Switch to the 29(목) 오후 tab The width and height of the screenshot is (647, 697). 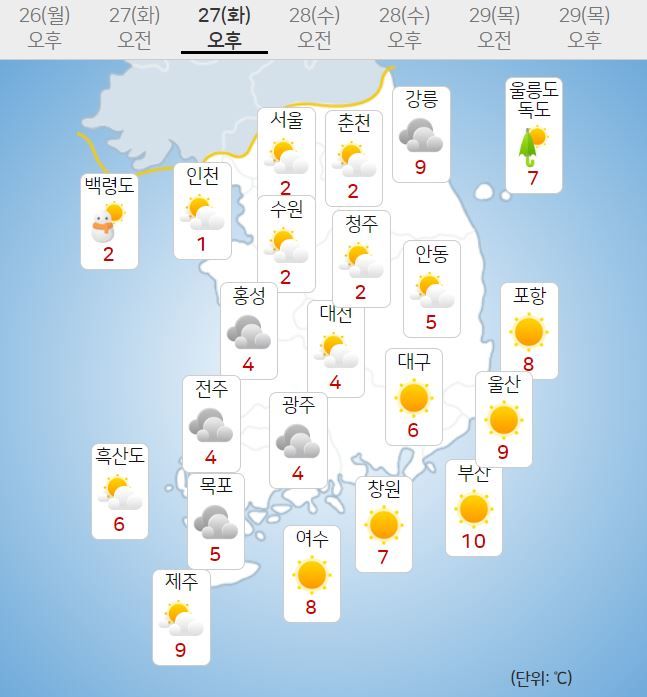584,28
